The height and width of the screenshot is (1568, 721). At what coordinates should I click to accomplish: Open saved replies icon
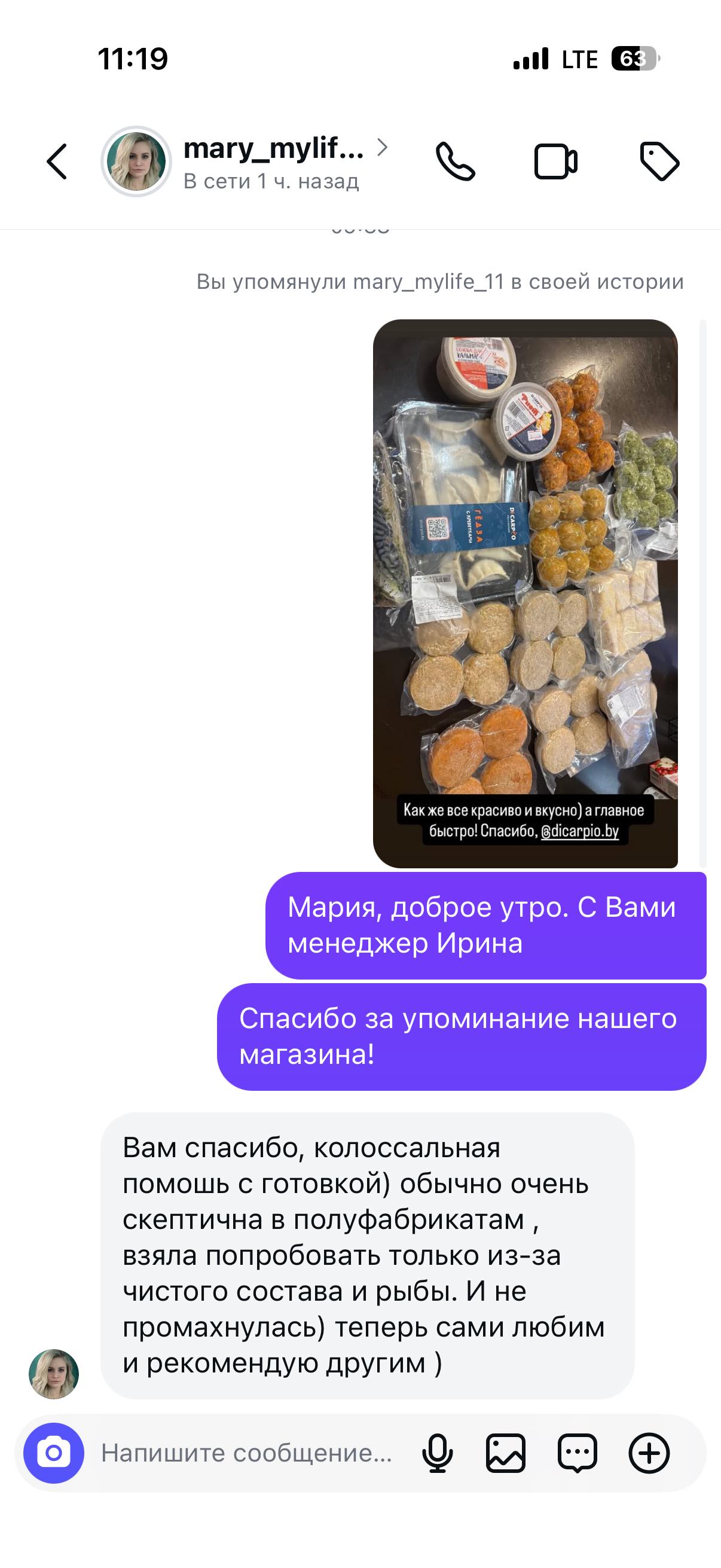point(578,1453)
